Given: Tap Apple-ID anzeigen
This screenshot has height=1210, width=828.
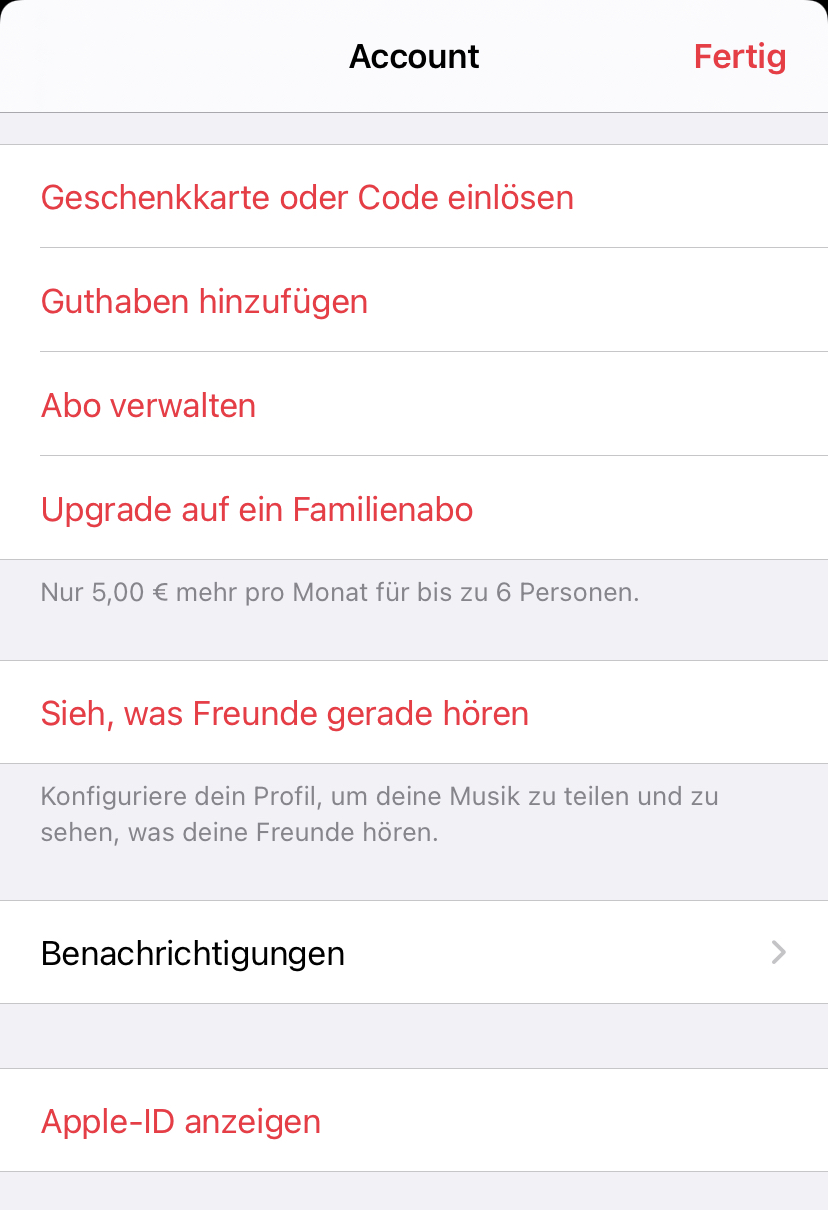Looking at the screenshot, I should point(181,1121).
